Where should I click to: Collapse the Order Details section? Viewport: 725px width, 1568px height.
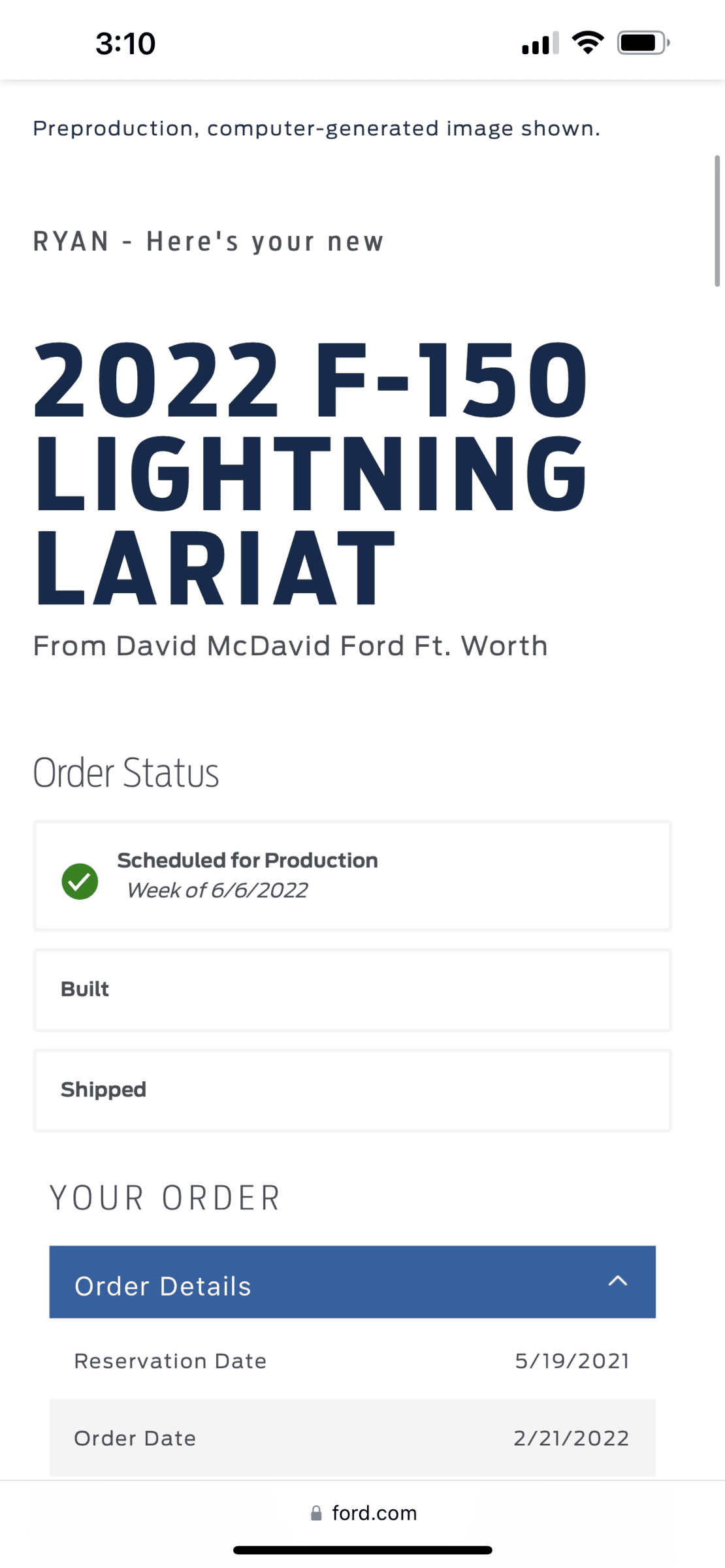click(617, 1282)
